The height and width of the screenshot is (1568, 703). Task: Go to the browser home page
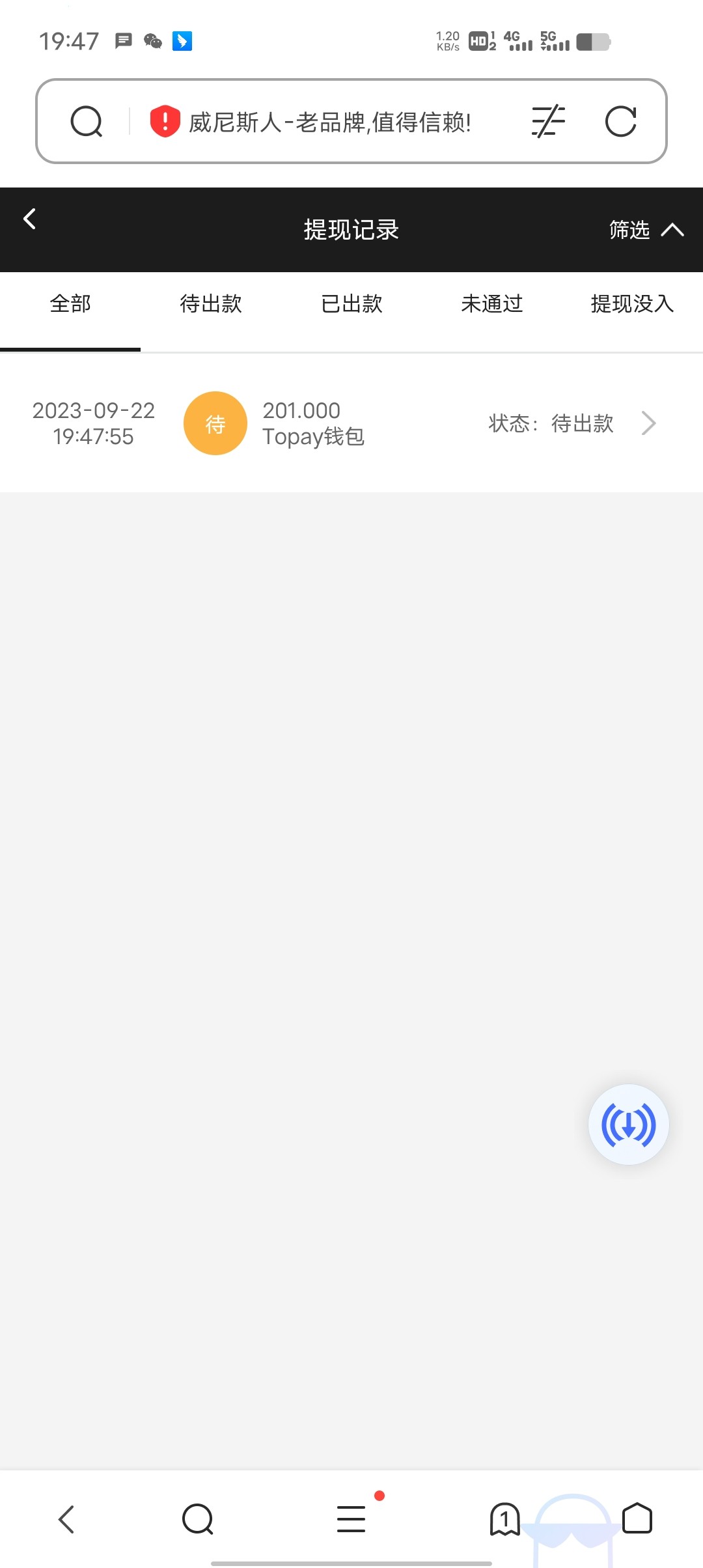pyautogui.click(x=637, y=1519)
